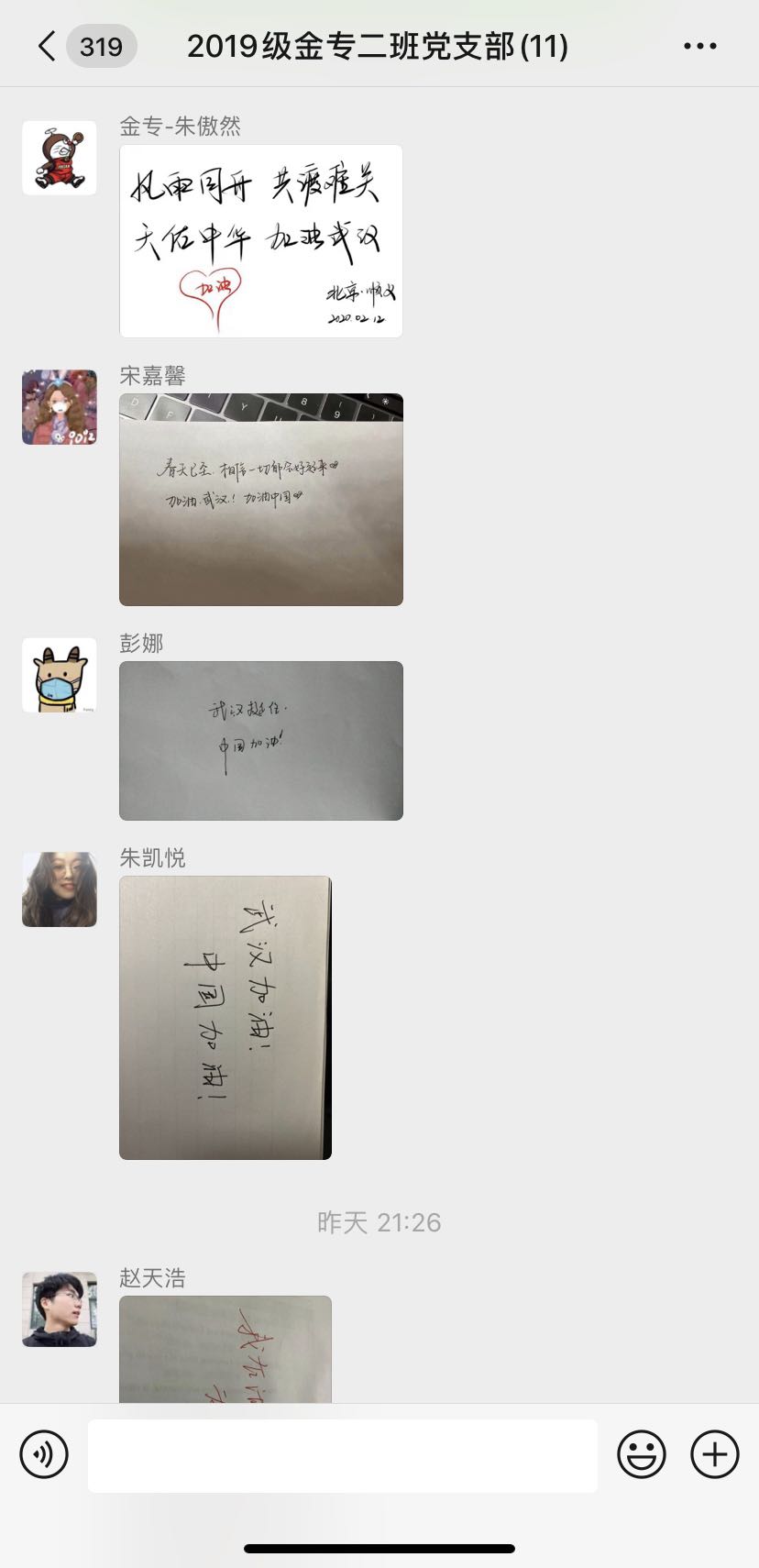View the profile of 宋嘉馨 via her avatar

point(60,407)
